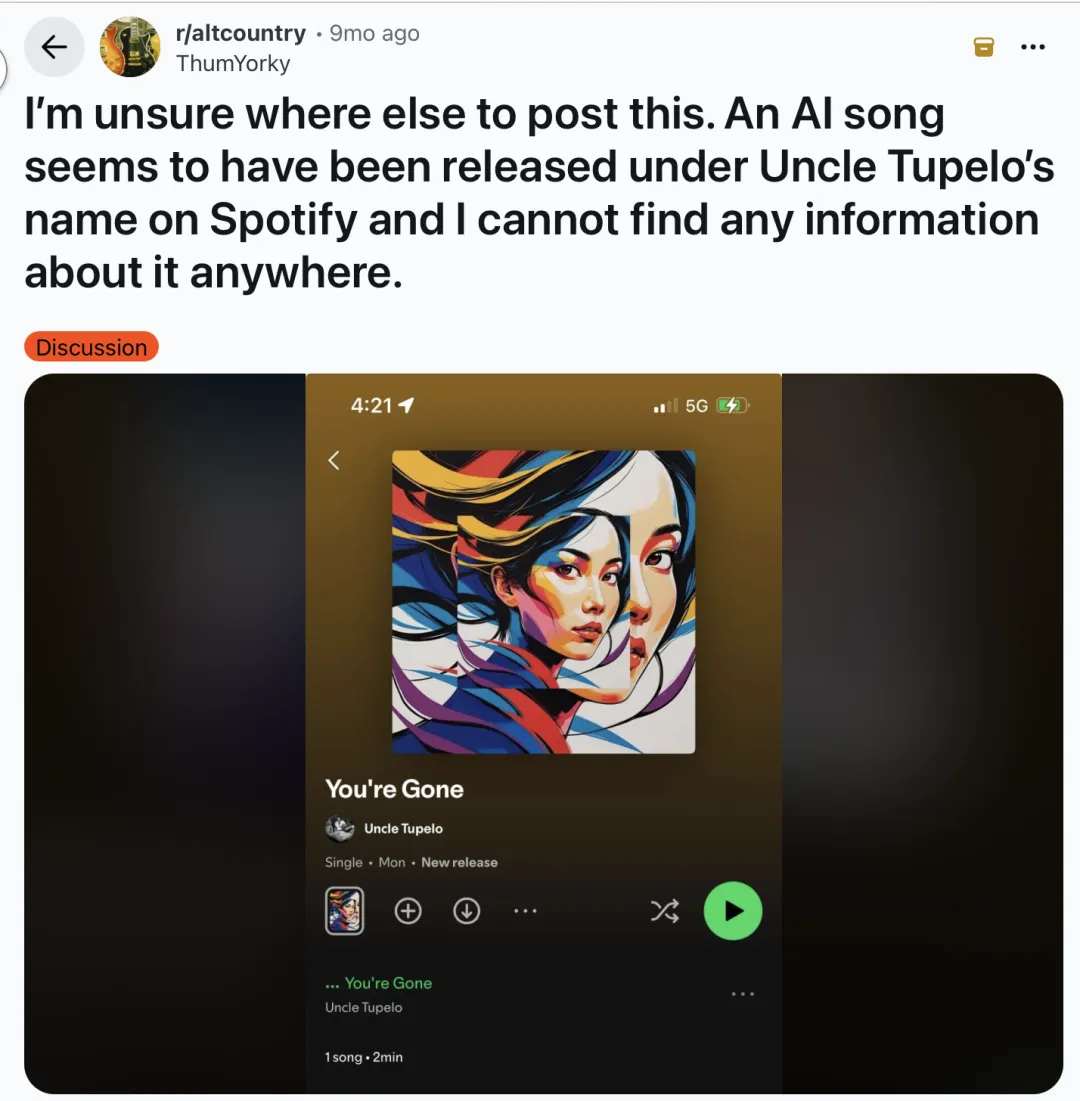Click the back arrow at top left

click(54, 47)
